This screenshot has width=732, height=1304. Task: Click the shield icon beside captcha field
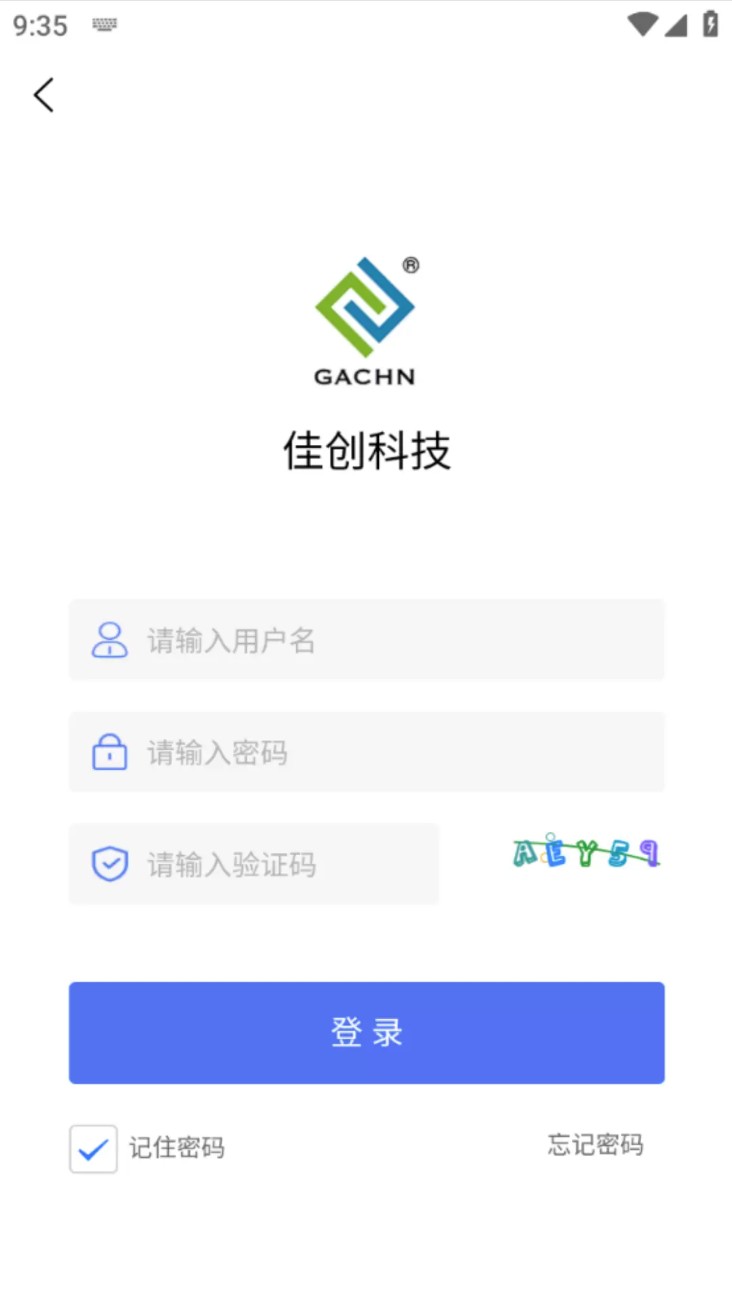click(110, 863)
